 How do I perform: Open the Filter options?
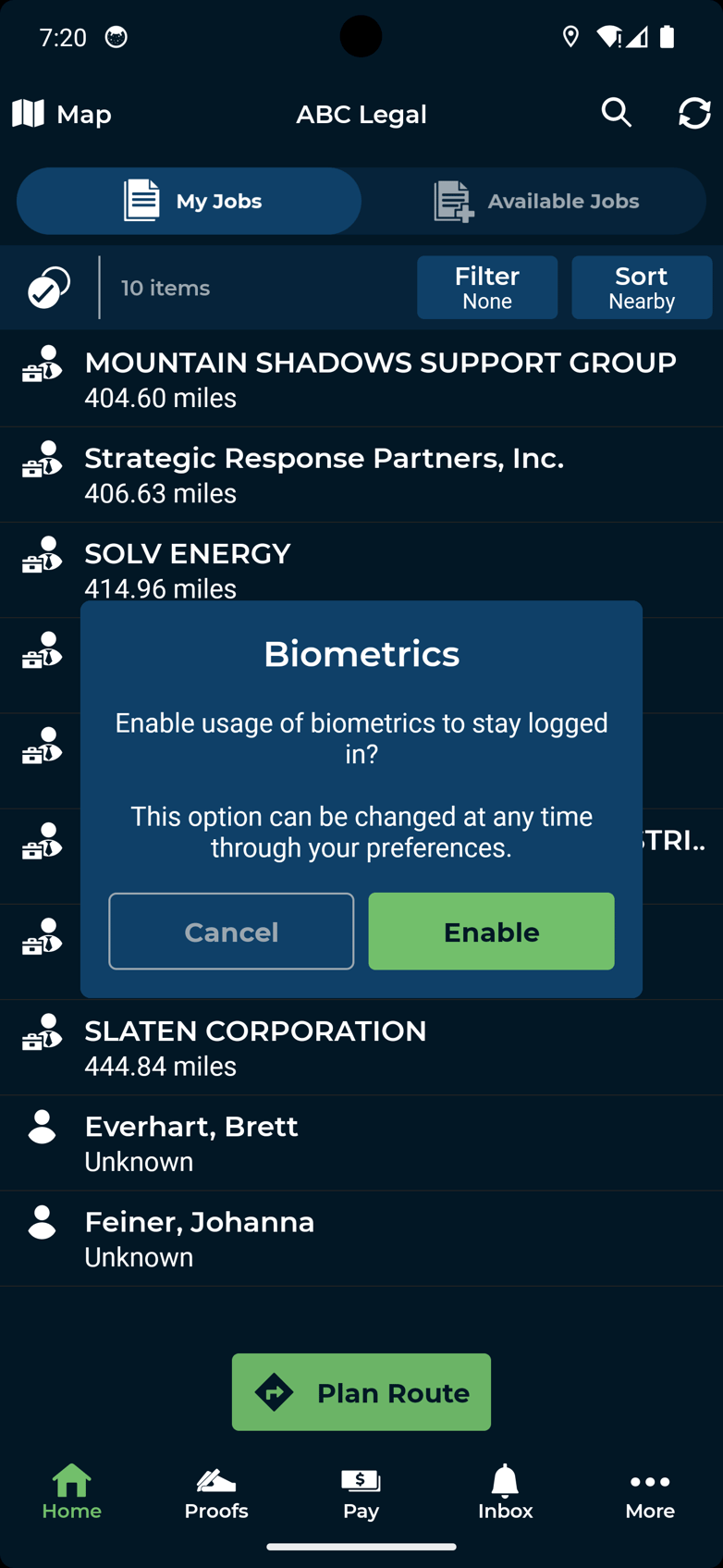click(486, 287)
